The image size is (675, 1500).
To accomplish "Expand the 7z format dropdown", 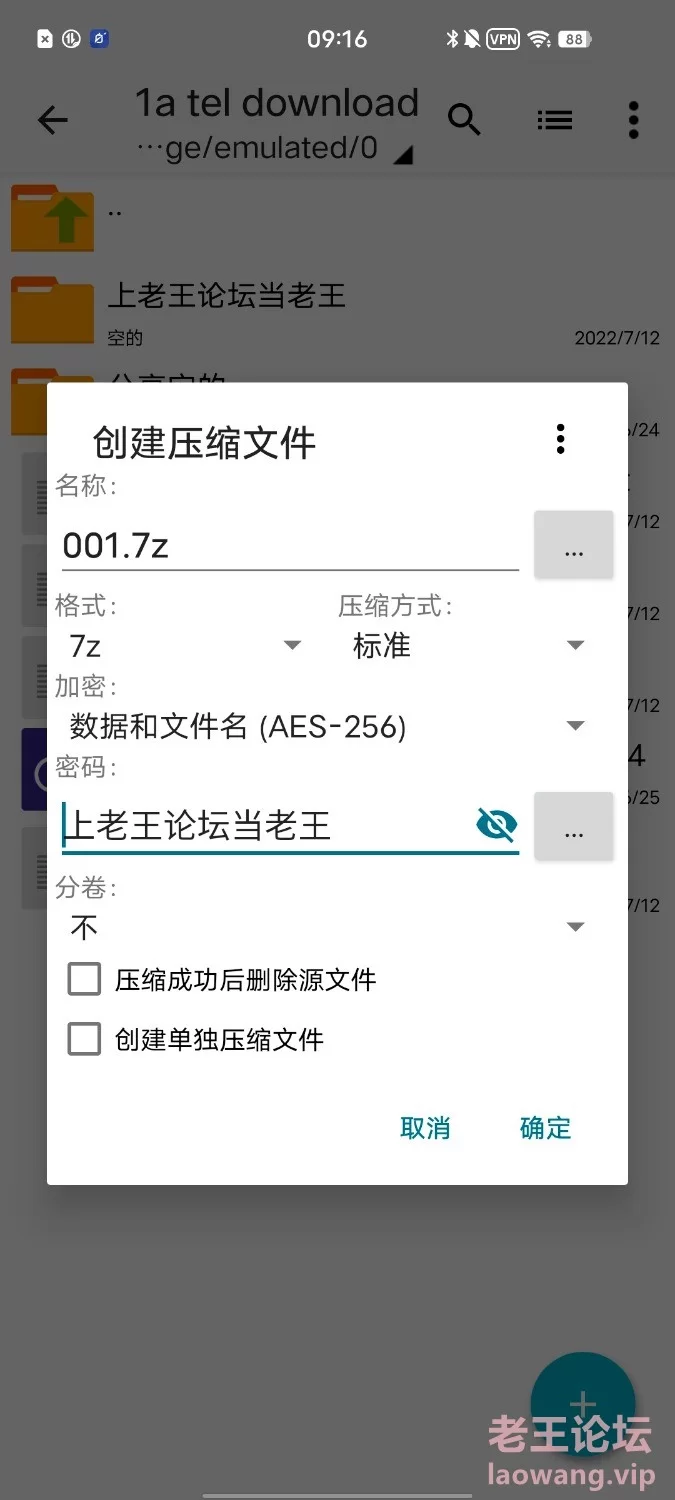I will click(185, 646).
